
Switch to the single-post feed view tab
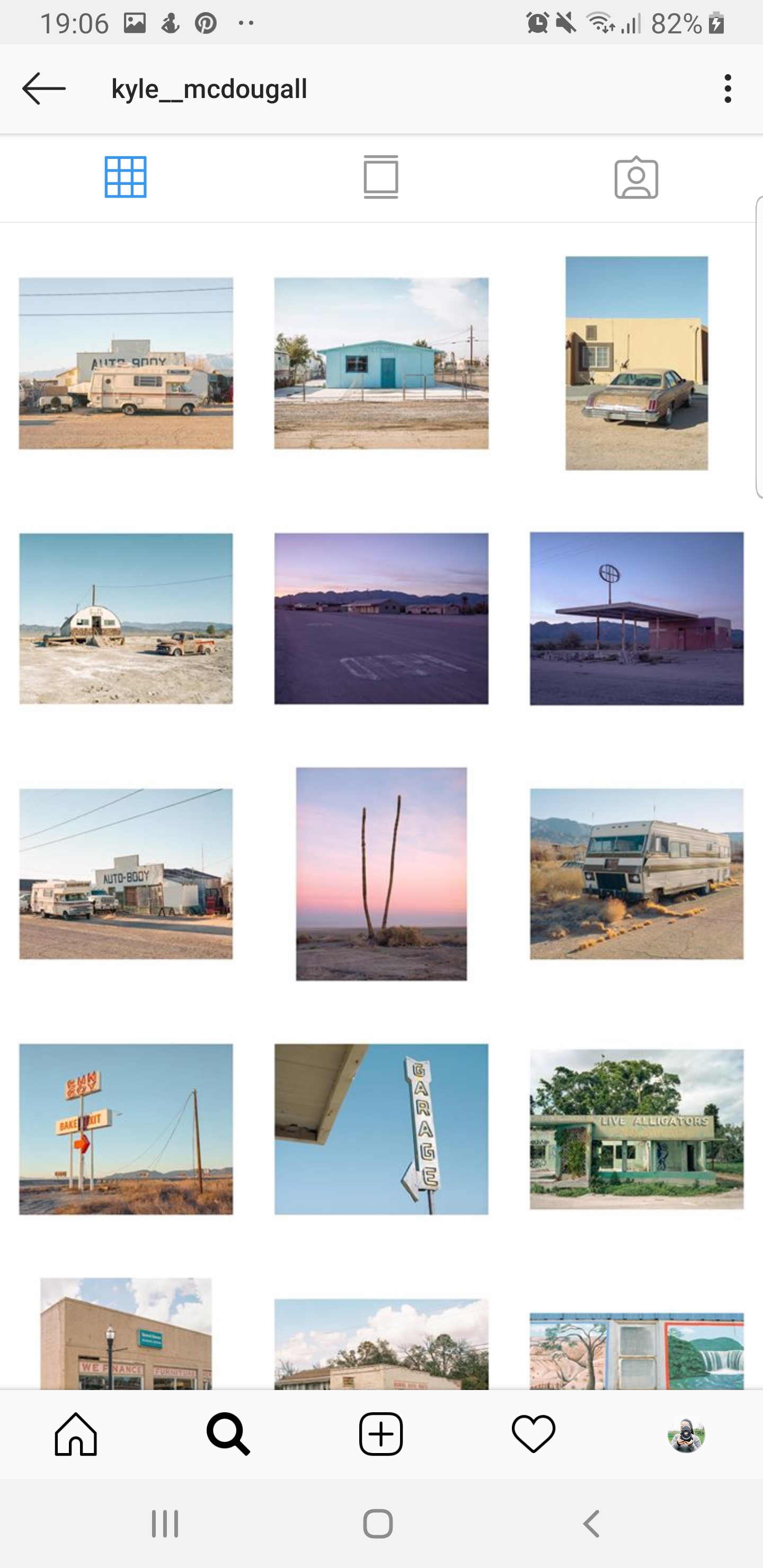(x=380, y=177)
